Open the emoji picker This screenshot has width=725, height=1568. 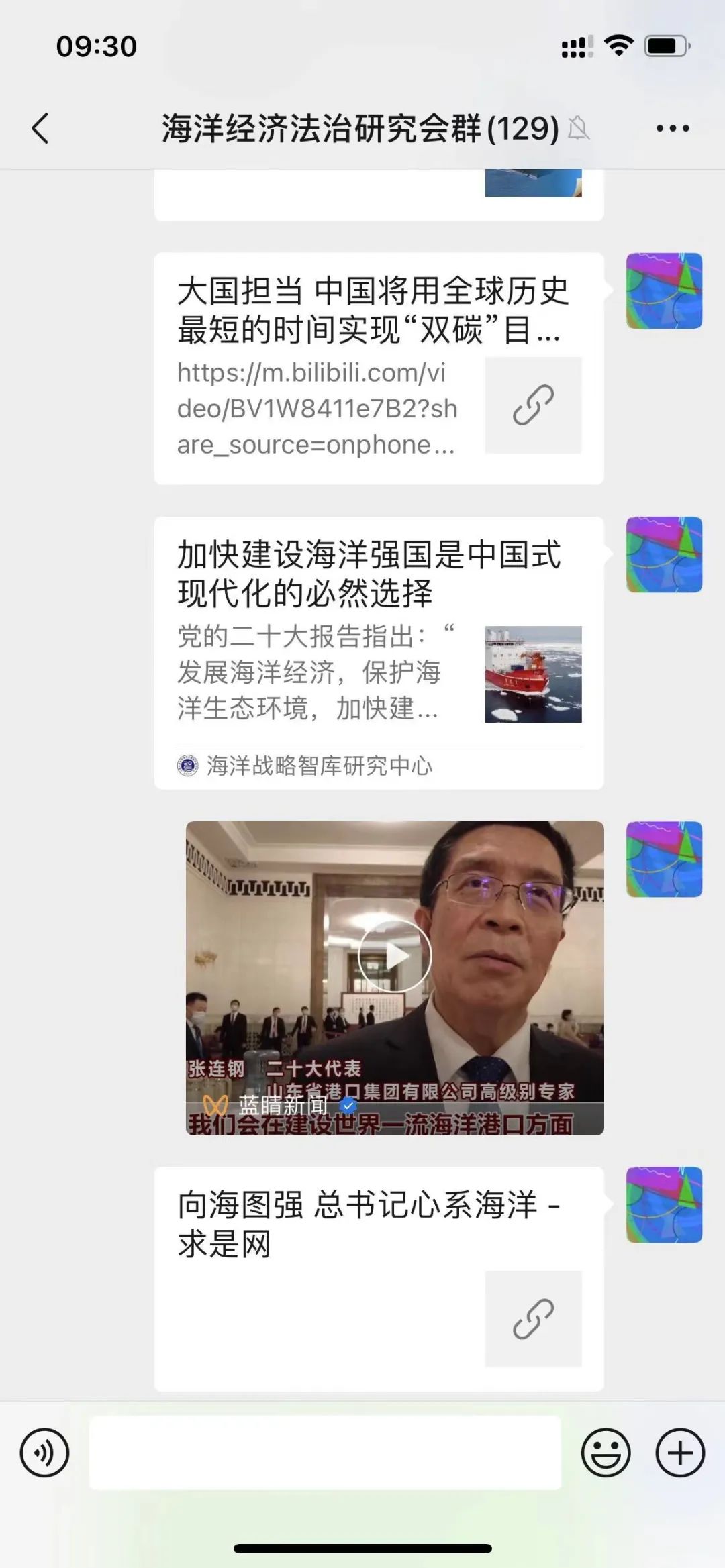click(x=606, y=1453)
